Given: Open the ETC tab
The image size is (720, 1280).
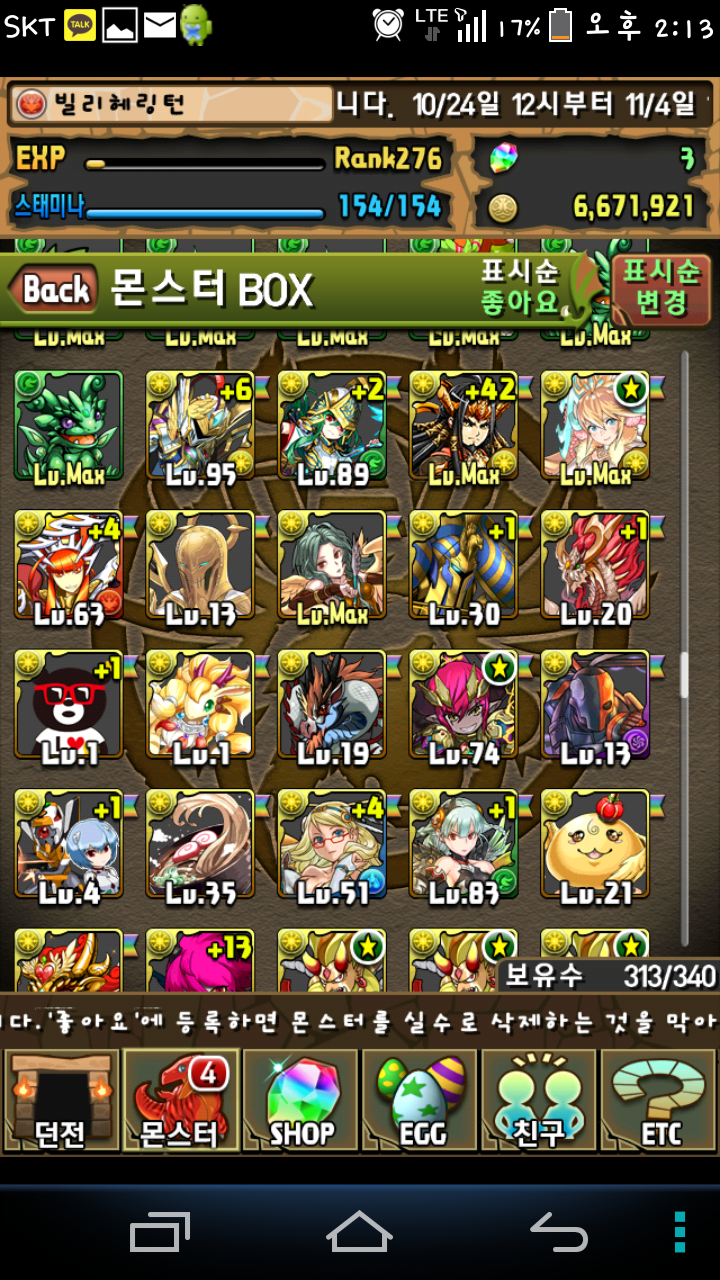Looking at the screenshot, I should (x=658, y=1100).
